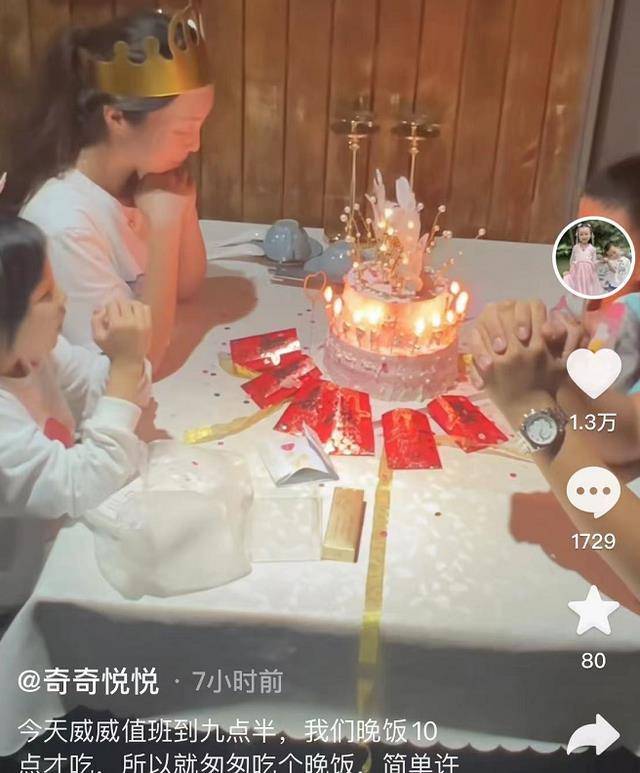This screenshot has width=640, height=773.
Task: Share this video using the arrow icon
Action: pyautogui.click(x=593, y=735)
